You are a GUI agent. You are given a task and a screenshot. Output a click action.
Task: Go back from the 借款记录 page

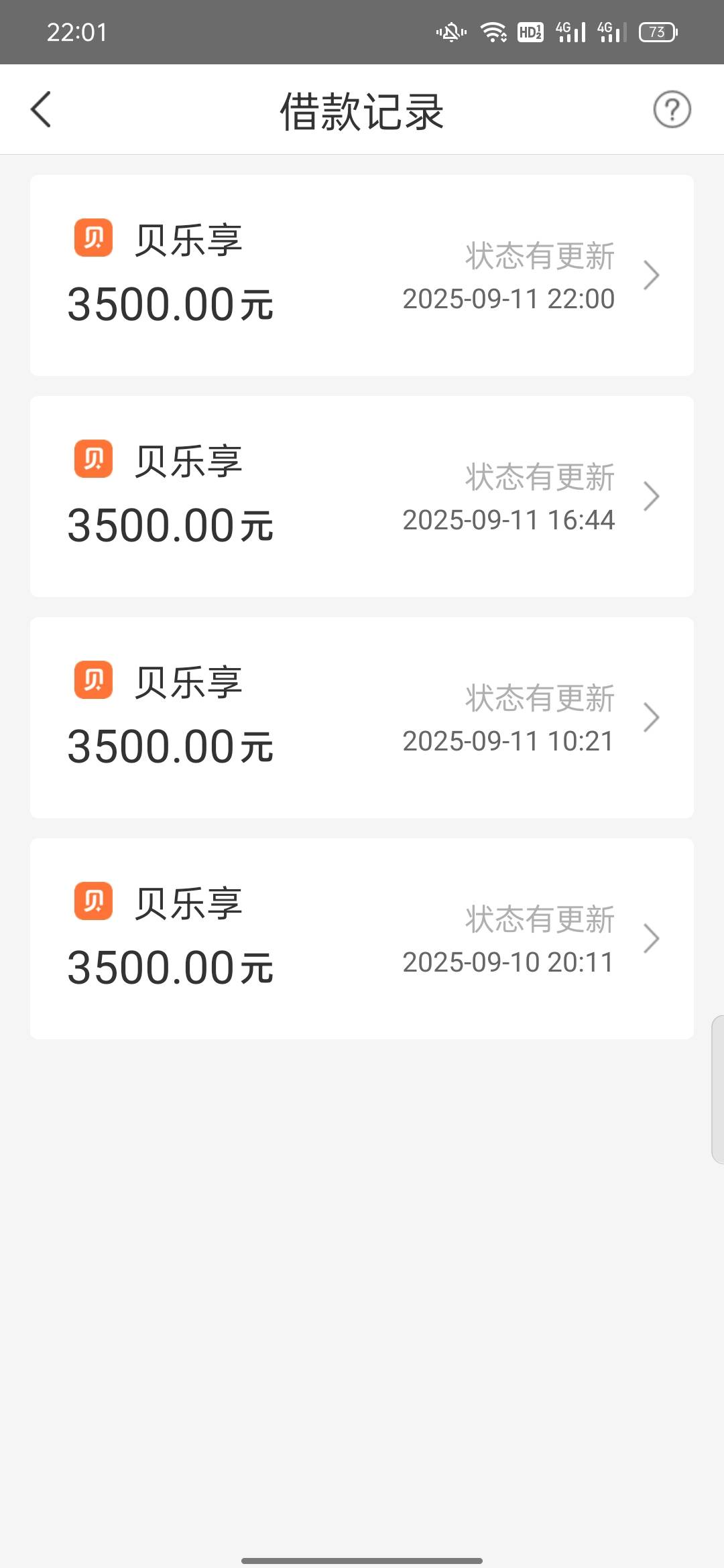(x=41, y=109)
